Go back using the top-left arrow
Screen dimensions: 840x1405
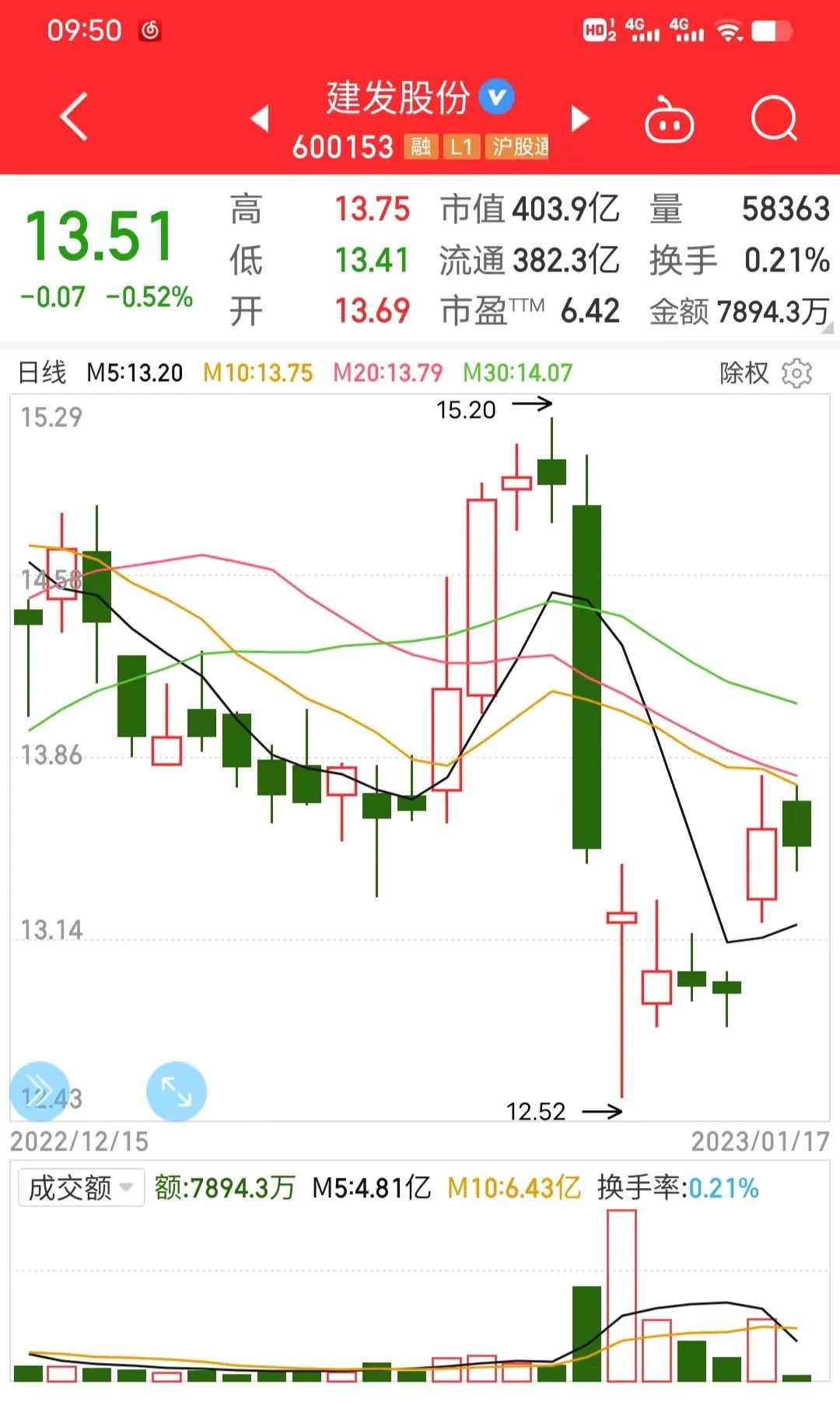pyautogui.click(x=74, y=118)
